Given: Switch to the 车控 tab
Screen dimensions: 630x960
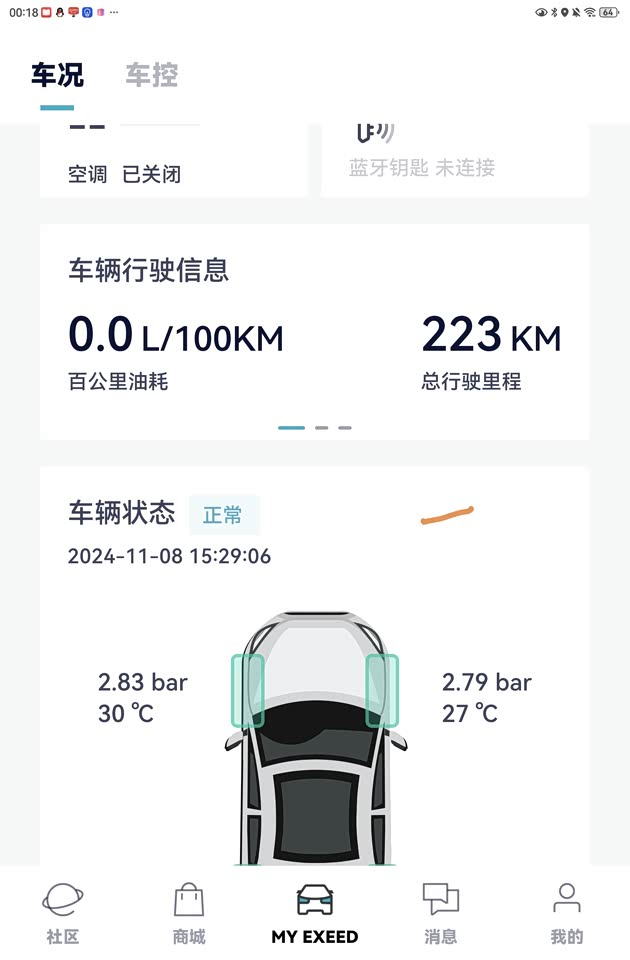Looking at the screenshot, I should point(152,75).
